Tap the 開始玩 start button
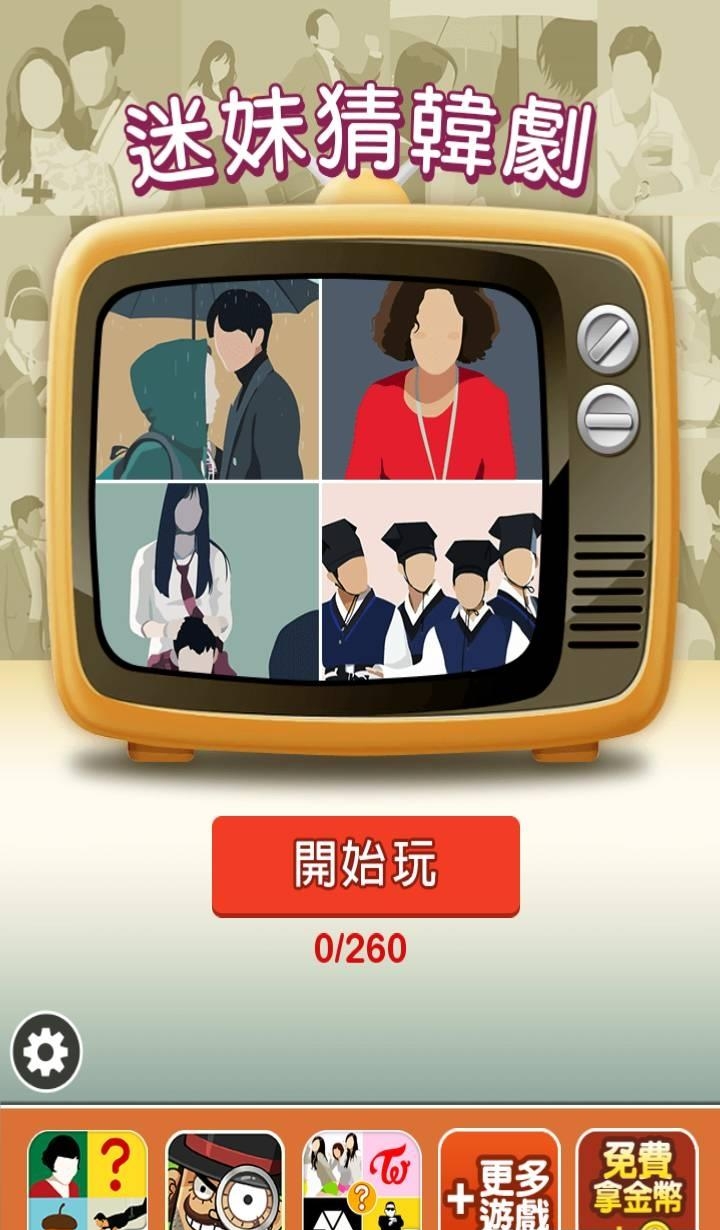 [365, 865]
